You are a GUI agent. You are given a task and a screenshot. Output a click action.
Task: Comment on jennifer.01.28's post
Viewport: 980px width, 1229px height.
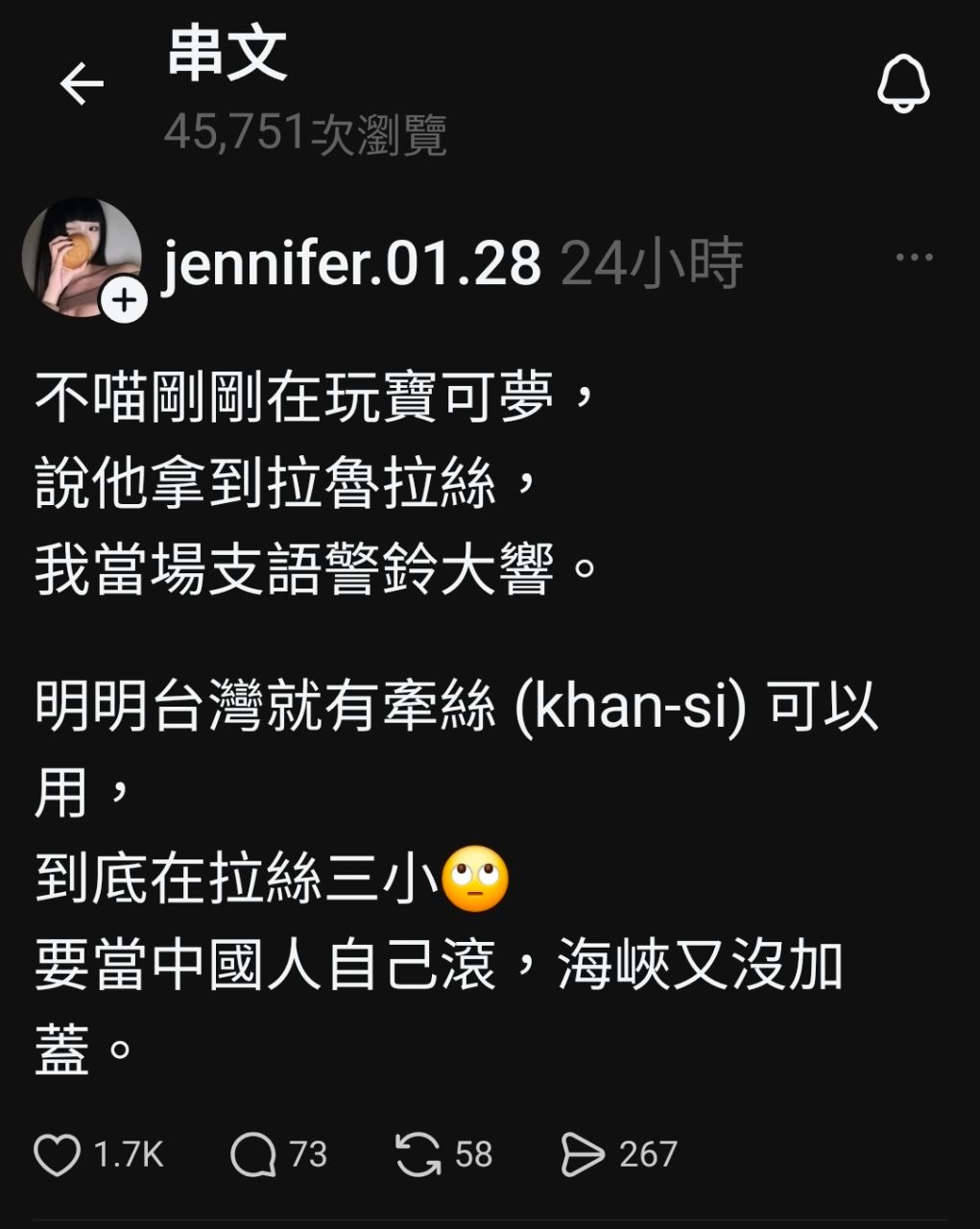click(x=253, y=1154)
